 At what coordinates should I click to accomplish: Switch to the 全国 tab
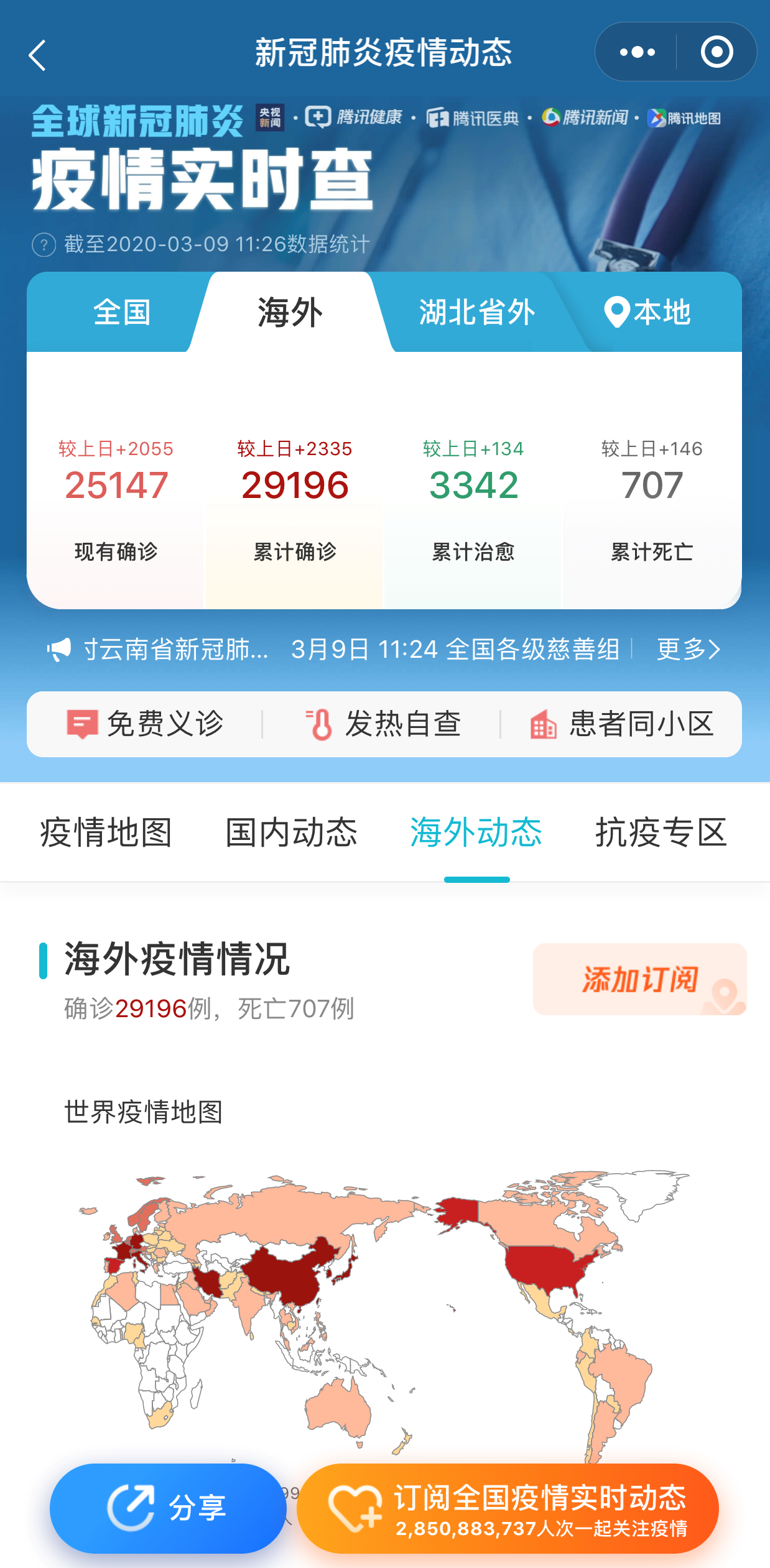(121, 312)
